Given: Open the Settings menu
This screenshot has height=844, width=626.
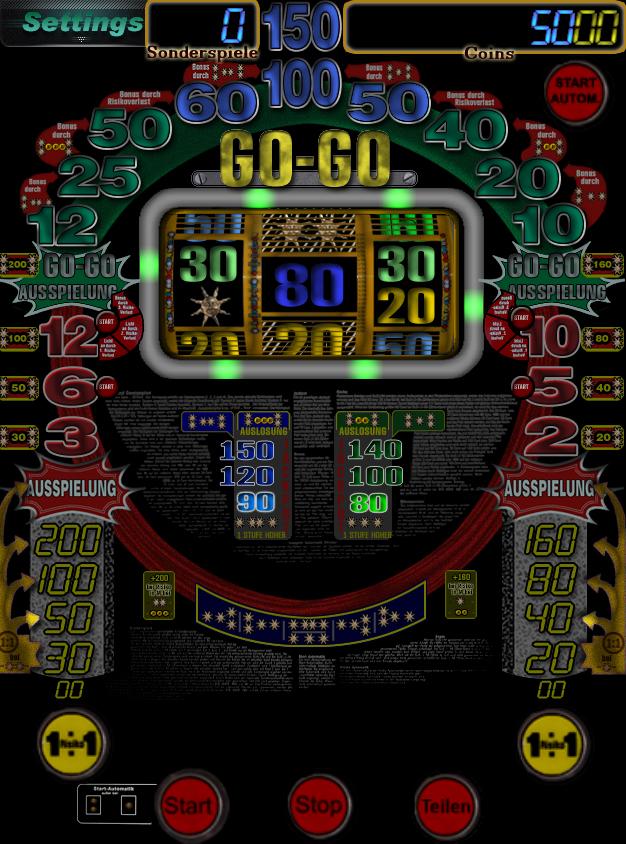Looking at the screenshot, I should [x=82, y=22].
